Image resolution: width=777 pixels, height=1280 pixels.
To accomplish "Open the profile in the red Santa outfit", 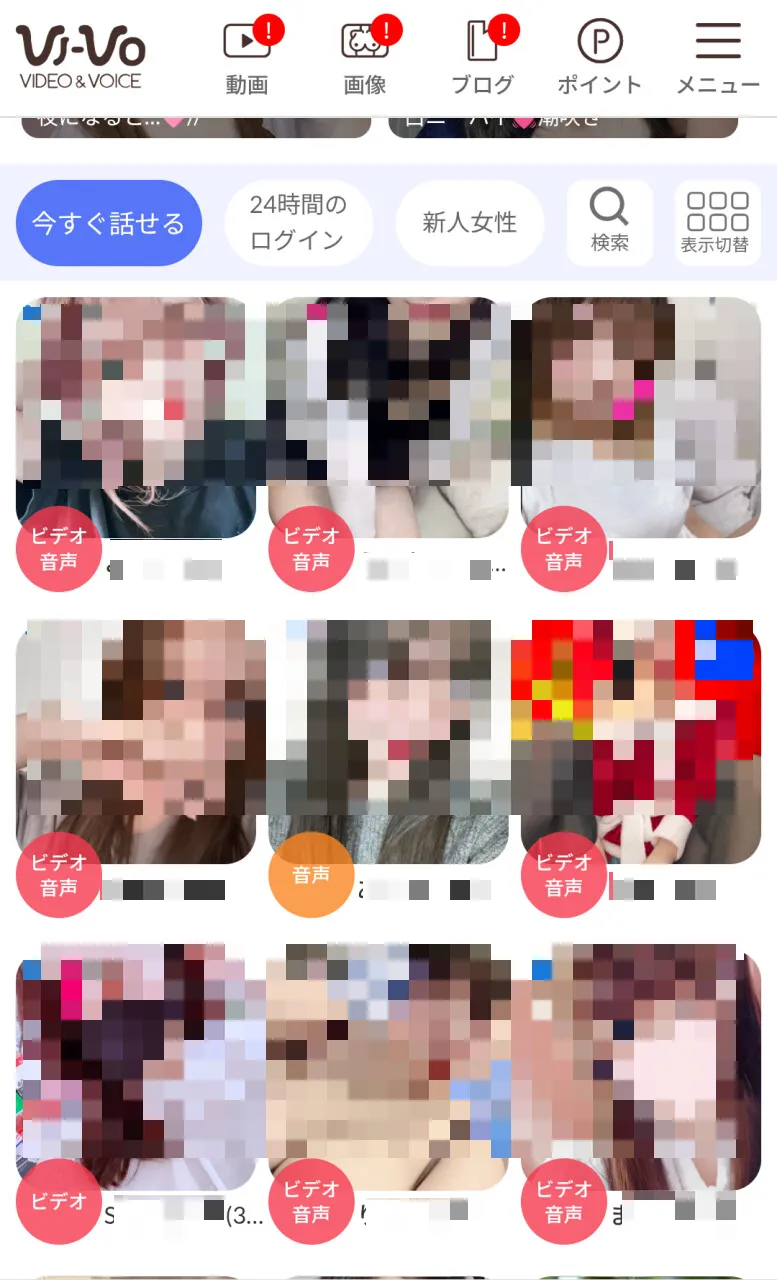I will pyautogui.click(x=640, y=740).
